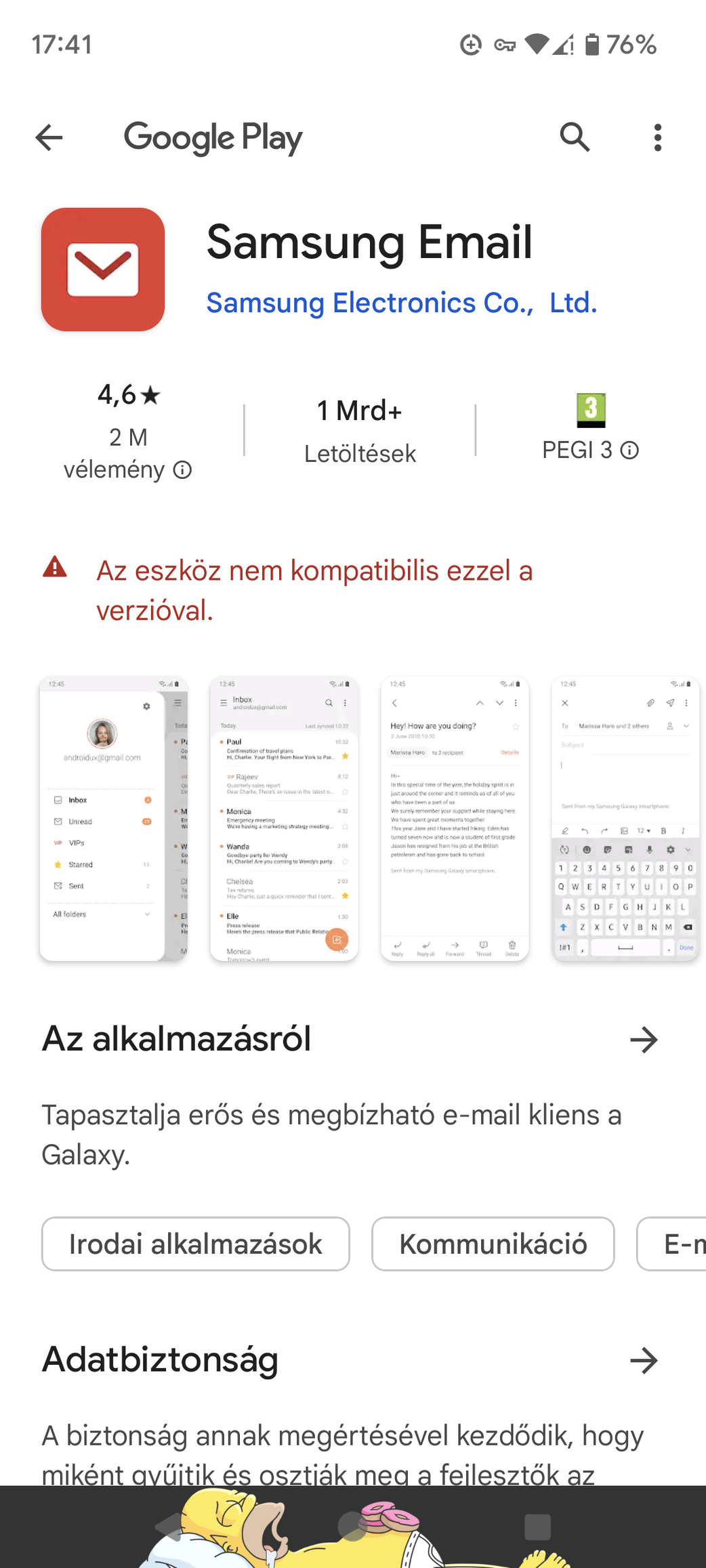Viewport: 706px width, 1568px height.
Task: Open the second screenshot showing the inbox list
Action: (285, 818)
